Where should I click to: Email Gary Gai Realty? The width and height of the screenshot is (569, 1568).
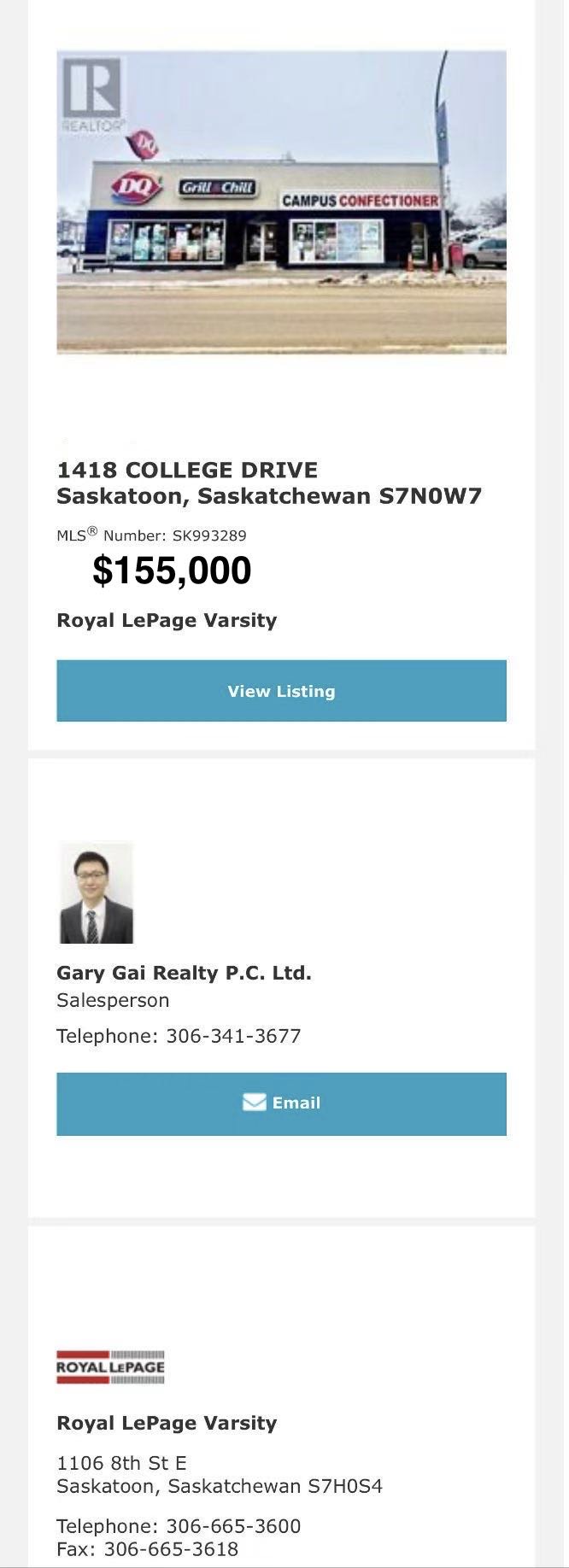tap(281, 1103)
